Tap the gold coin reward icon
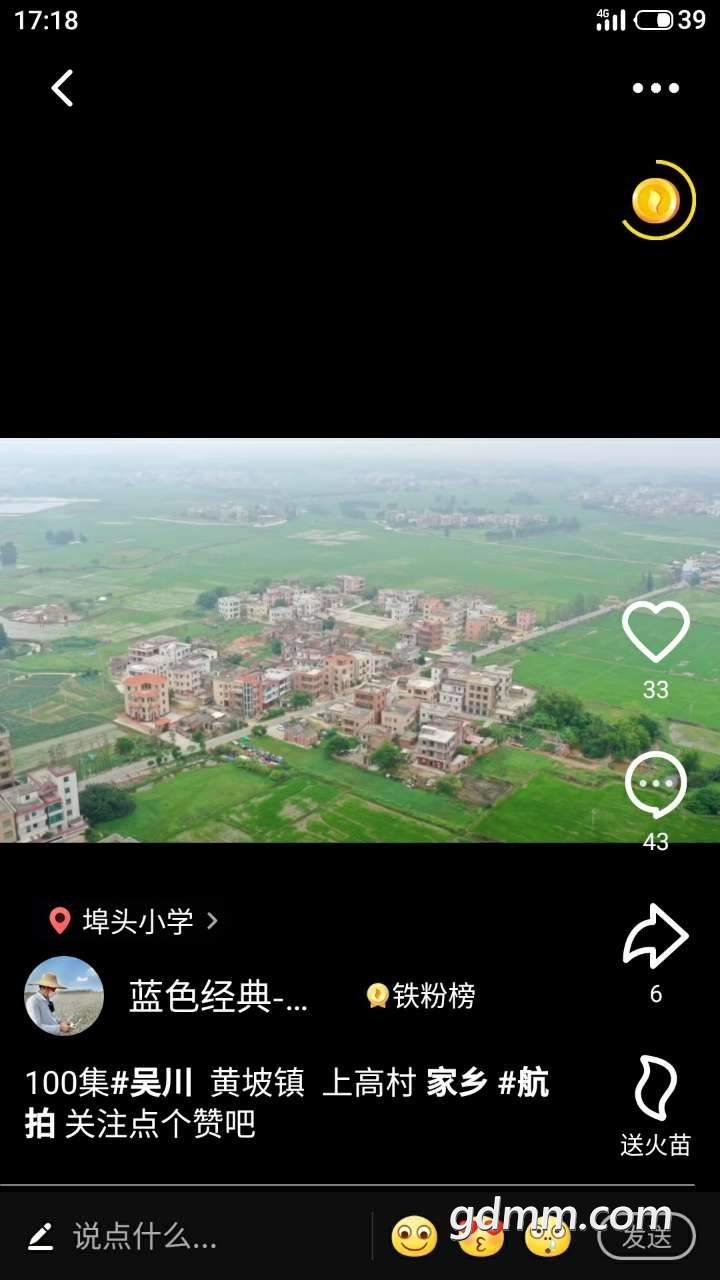 (656, 201)
